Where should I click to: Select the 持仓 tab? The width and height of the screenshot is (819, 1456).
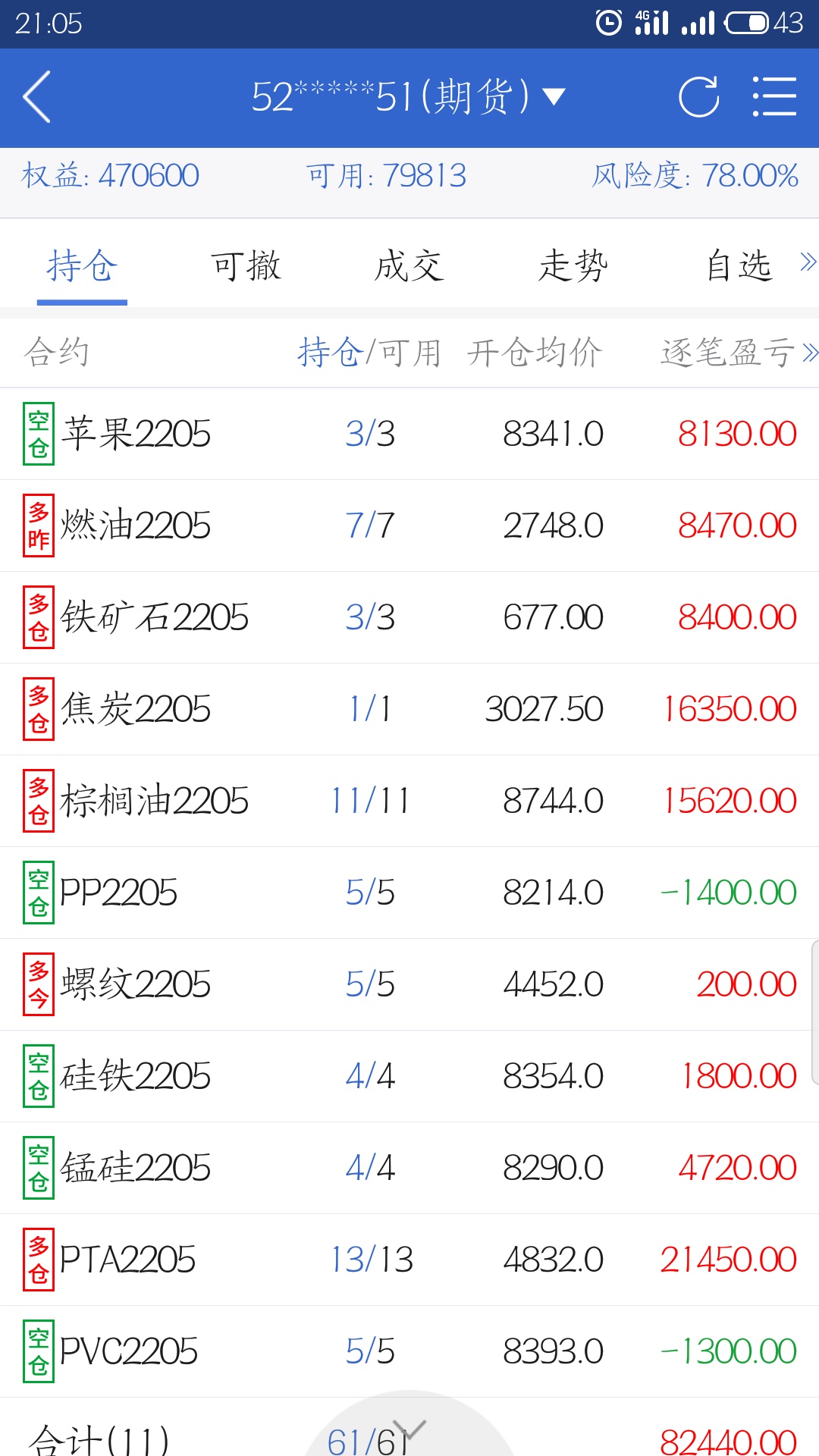point(82,266)
